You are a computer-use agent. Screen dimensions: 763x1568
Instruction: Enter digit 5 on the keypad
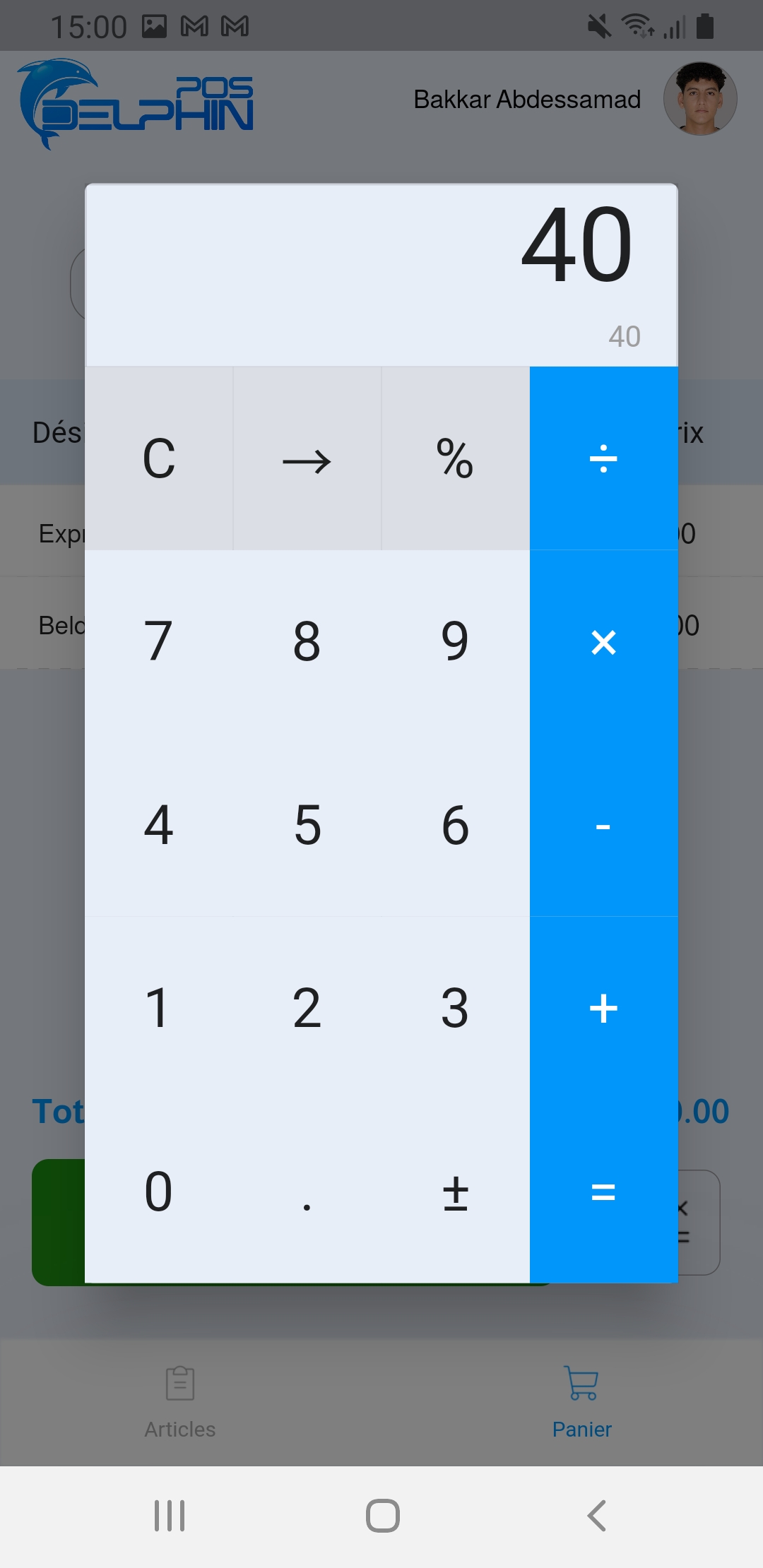[x=307, y=825]
